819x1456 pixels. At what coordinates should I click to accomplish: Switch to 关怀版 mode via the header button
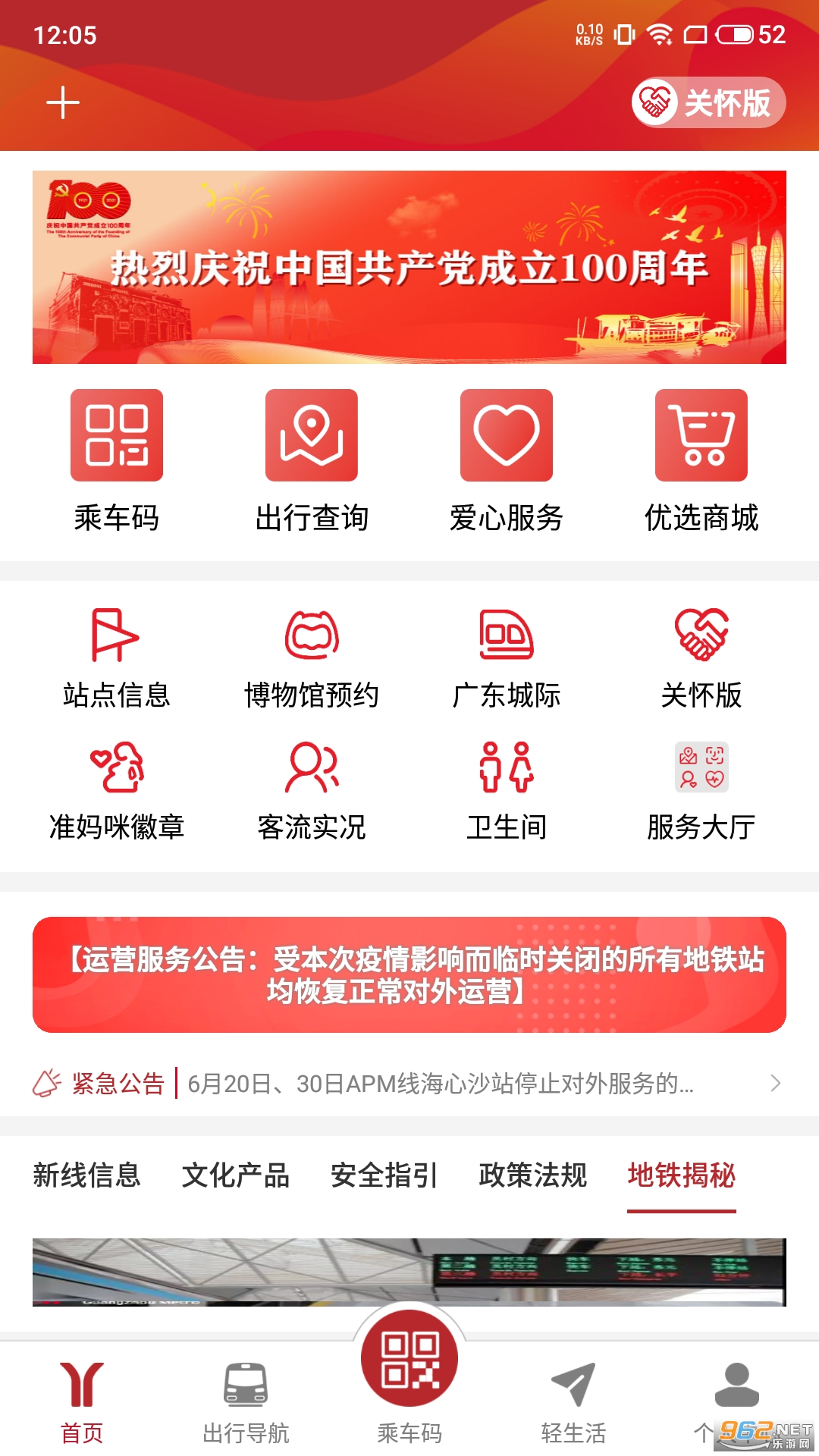(708, 102)
